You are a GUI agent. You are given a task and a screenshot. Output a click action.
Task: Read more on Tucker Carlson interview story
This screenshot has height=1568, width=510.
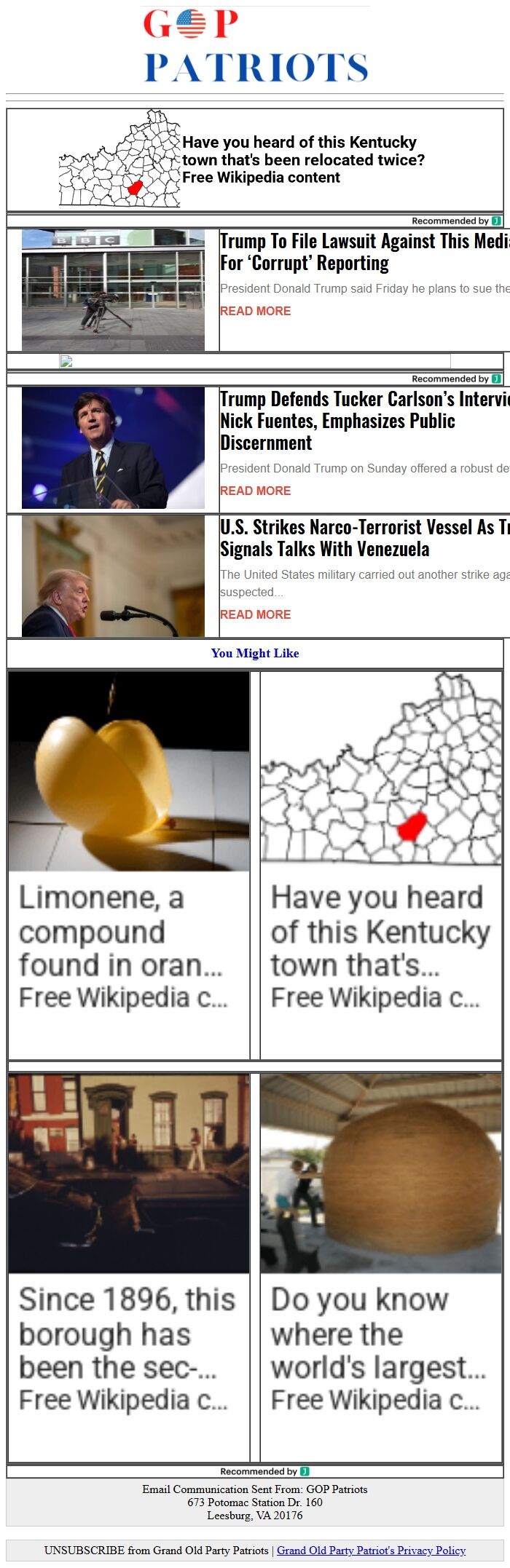[x=255, y=491]
